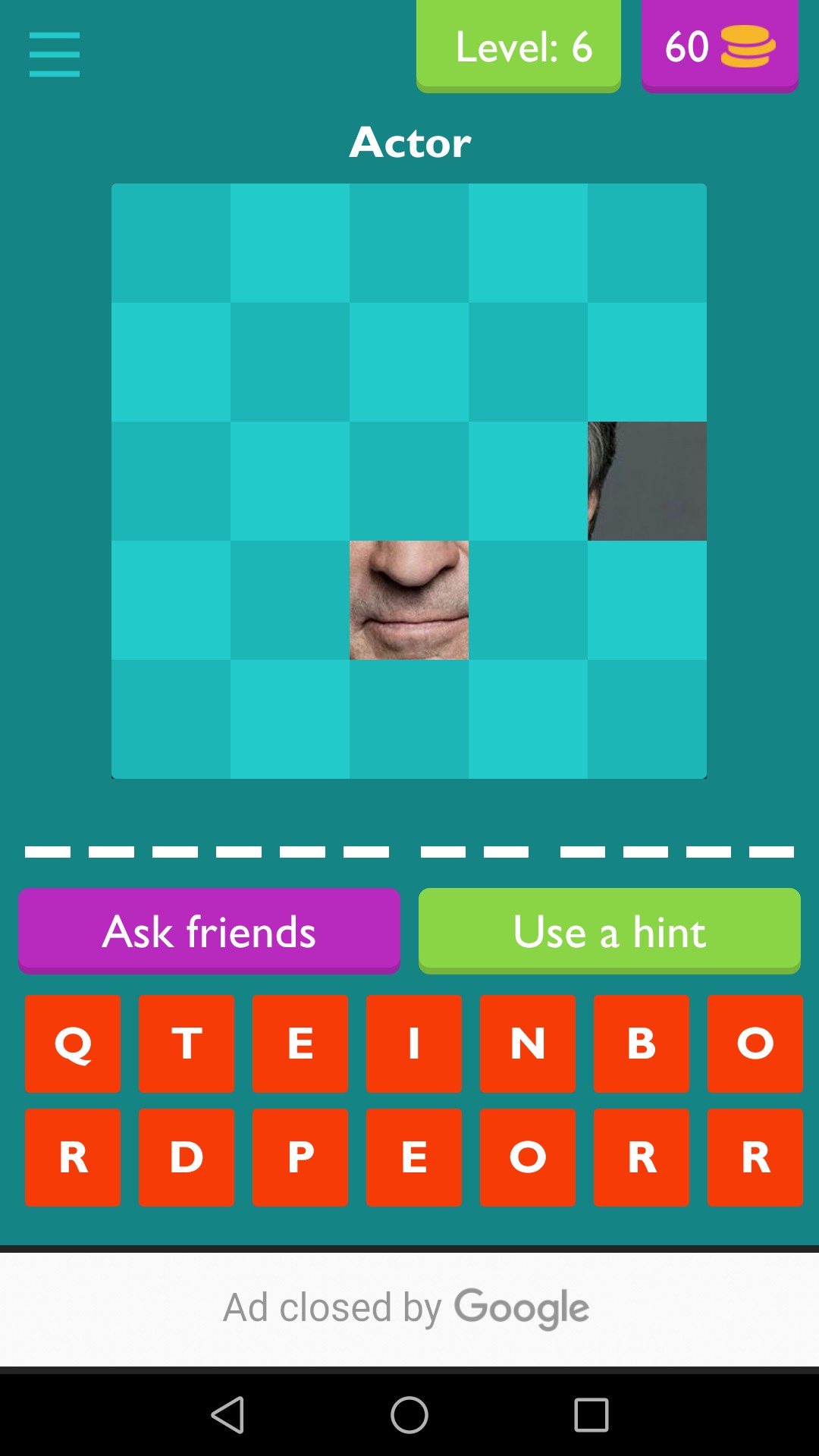The width and height of the screenshot is (819, 1456).
Task: Open the 60 coins balance button
Action: 719,46
